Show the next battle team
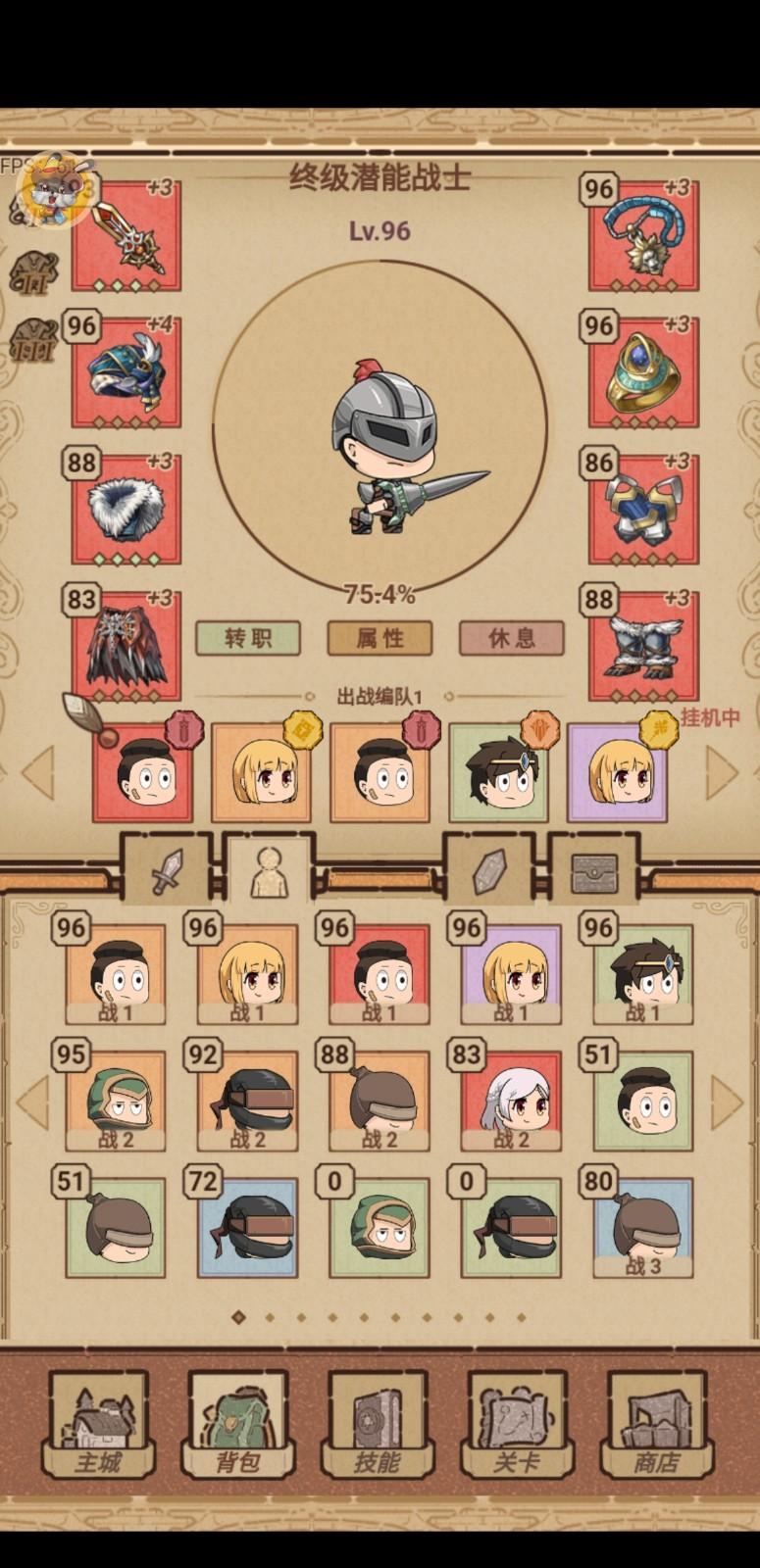 tap(722, 772)
